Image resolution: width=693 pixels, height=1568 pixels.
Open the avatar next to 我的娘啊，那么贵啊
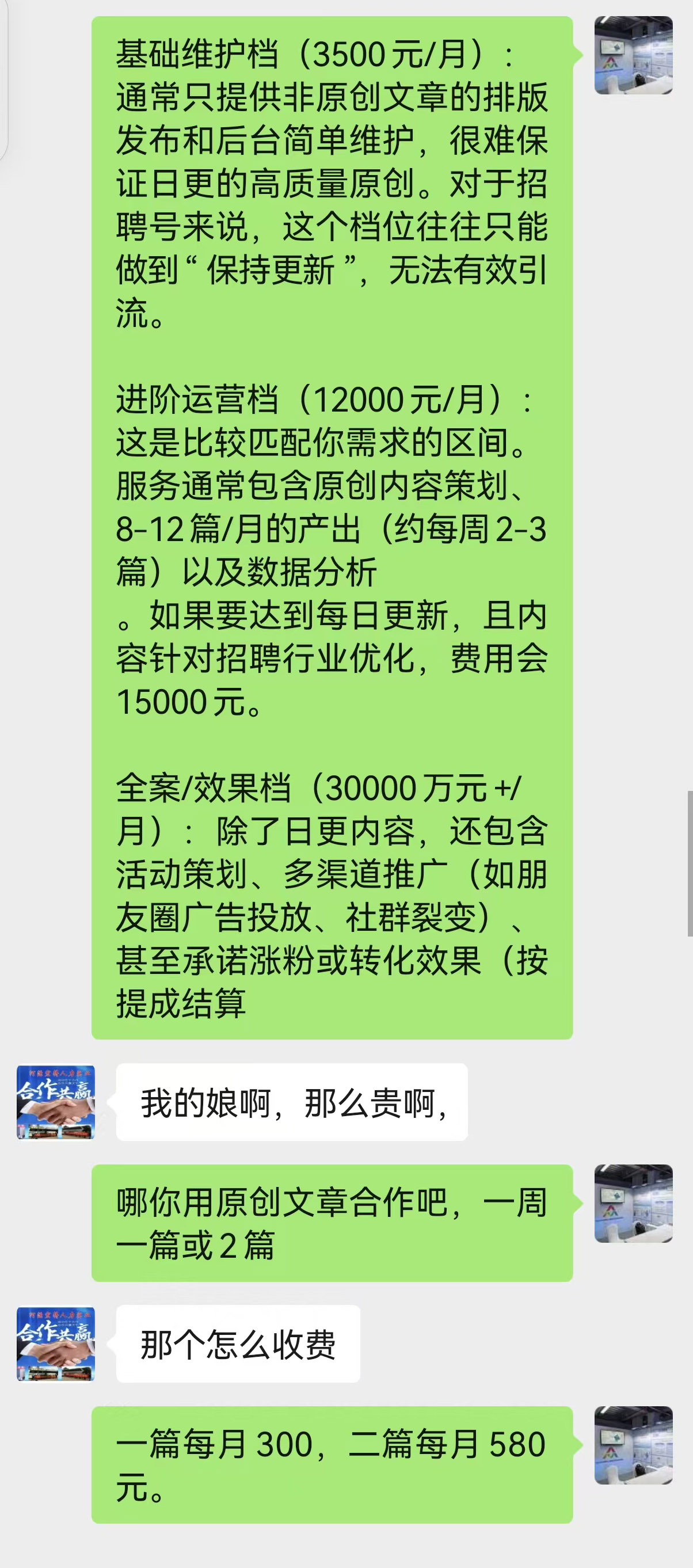tap(56, 1102)
